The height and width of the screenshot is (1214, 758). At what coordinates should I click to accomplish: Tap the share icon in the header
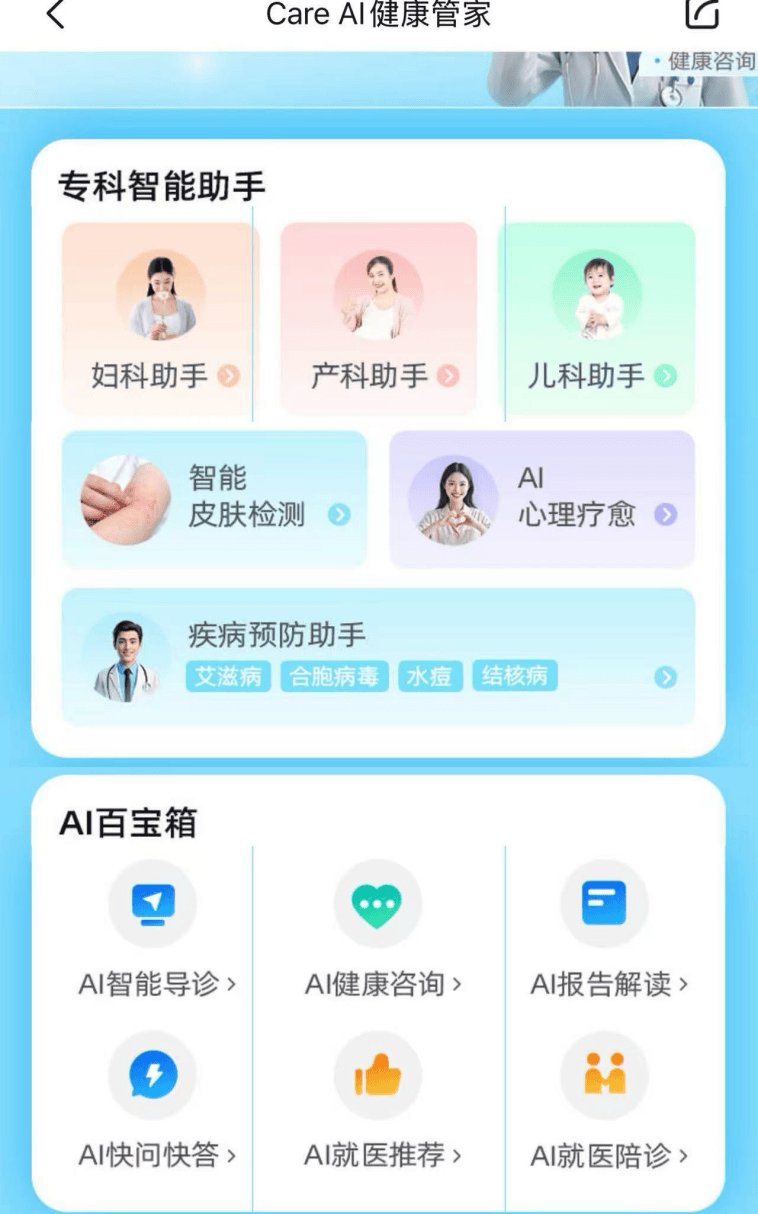(701, 14)
